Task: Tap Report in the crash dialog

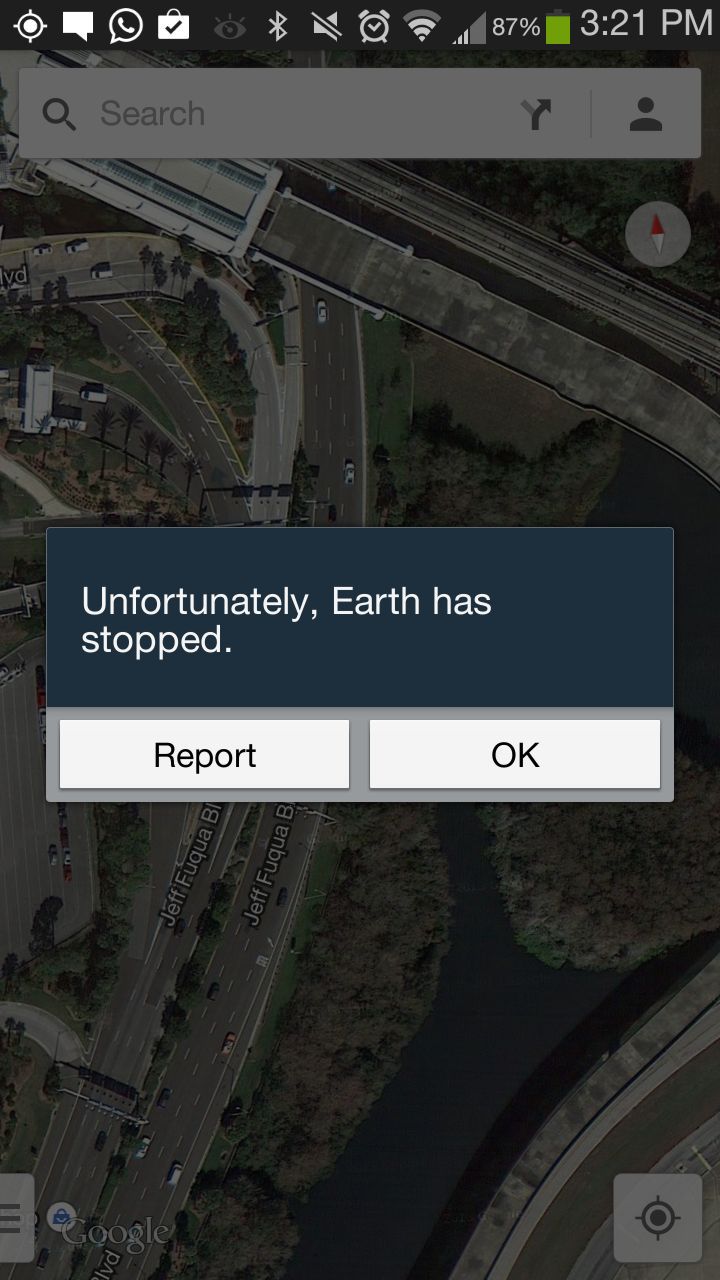Action: coord(204,755)
